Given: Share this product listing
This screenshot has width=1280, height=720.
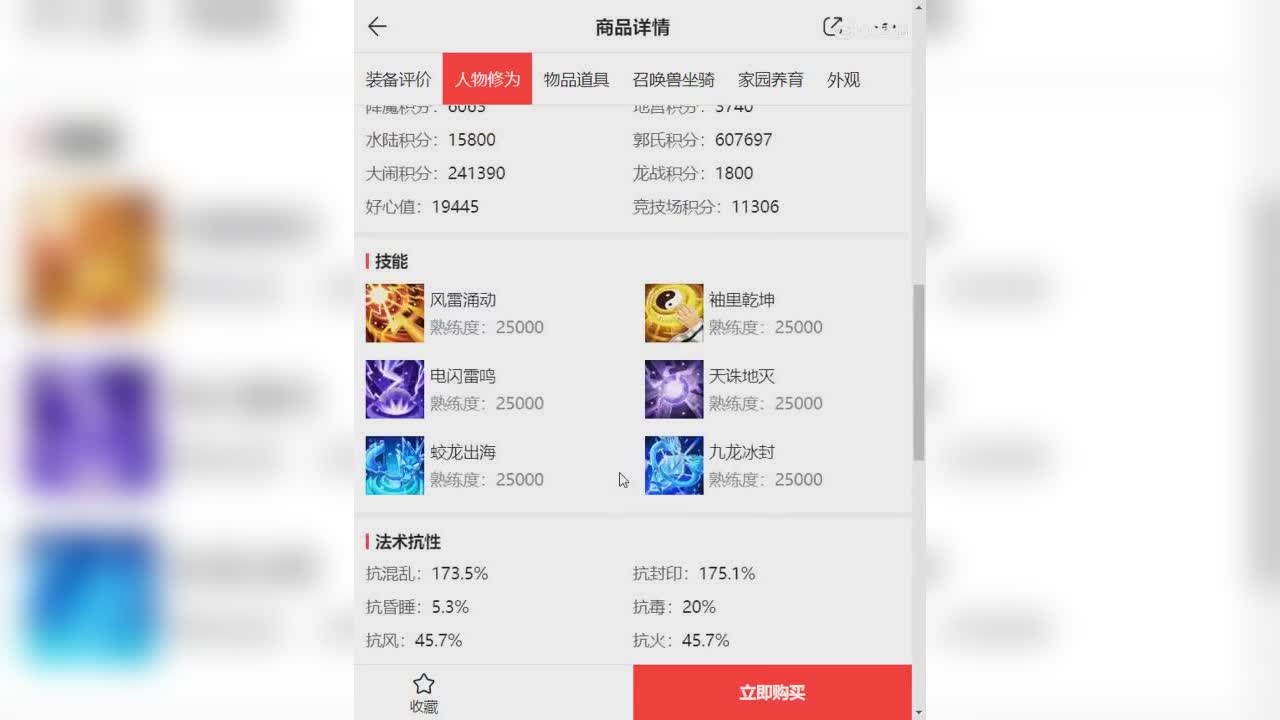Looking at the screenshot, I should coord(832,27).
